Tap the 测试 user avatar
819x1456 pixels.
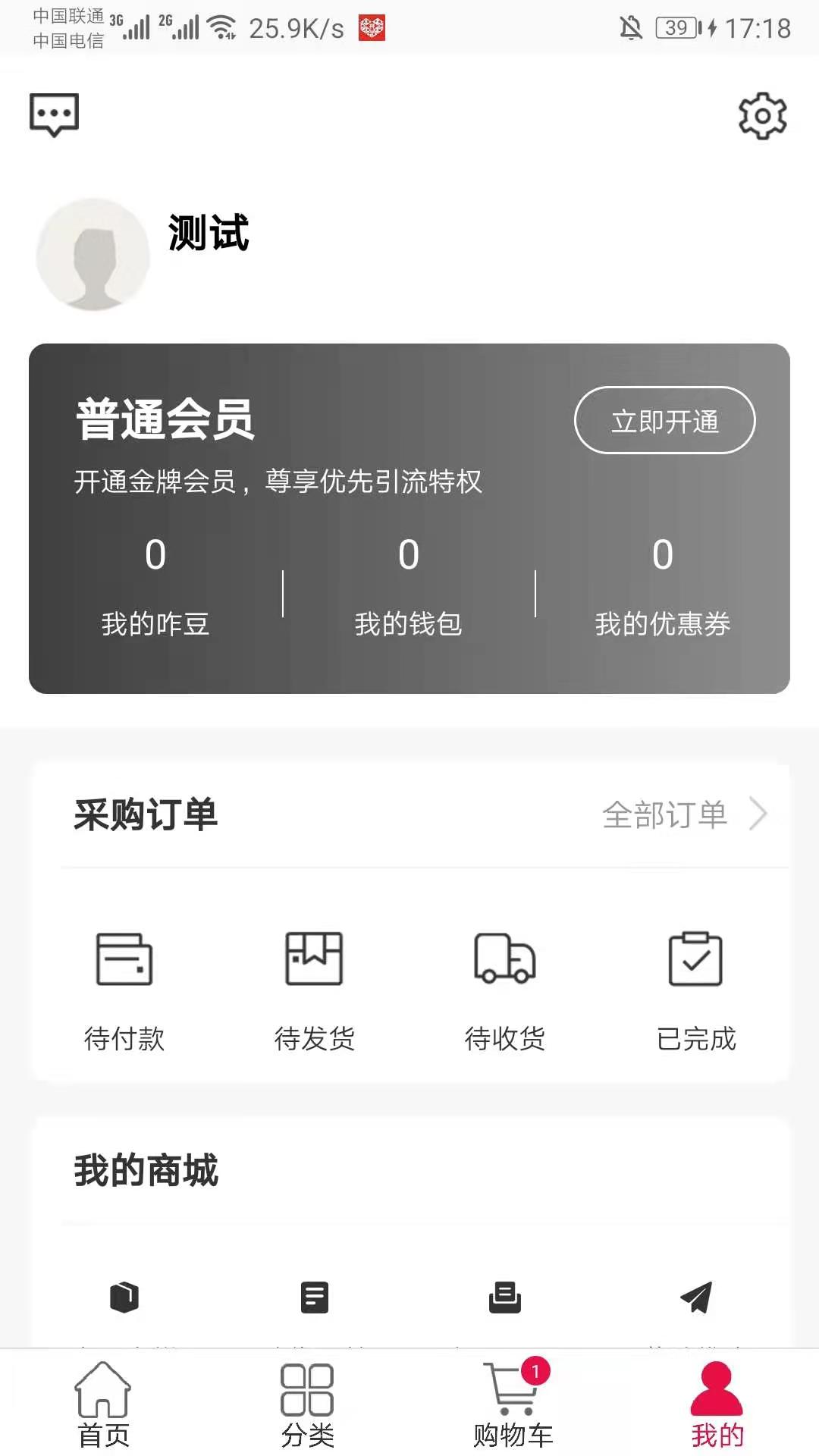[93, 255]
